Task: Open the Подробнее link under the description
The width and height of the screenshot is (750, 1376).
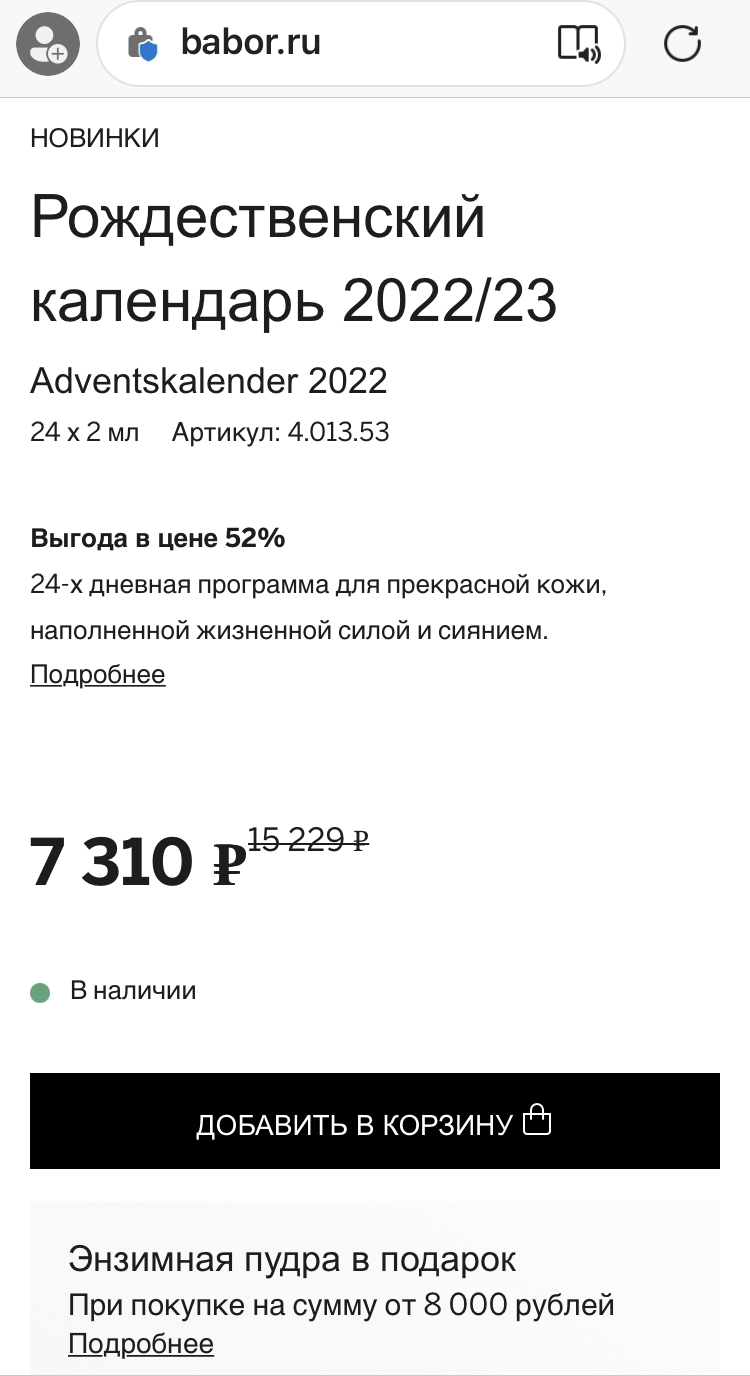Action: point(98,674)
